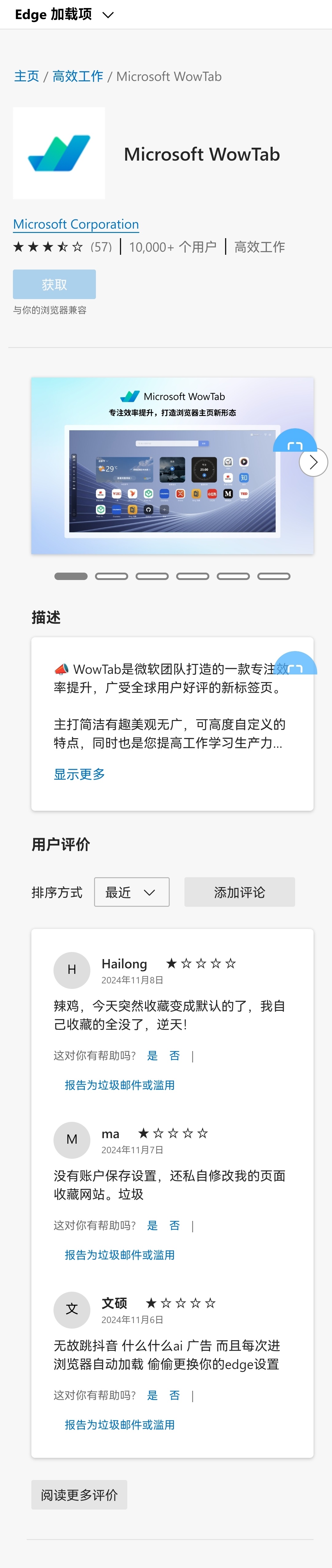This screenshot has height=1568, width=332.
Task: Open the 最近 sort order dropdown
Action: tap(131, 892)
